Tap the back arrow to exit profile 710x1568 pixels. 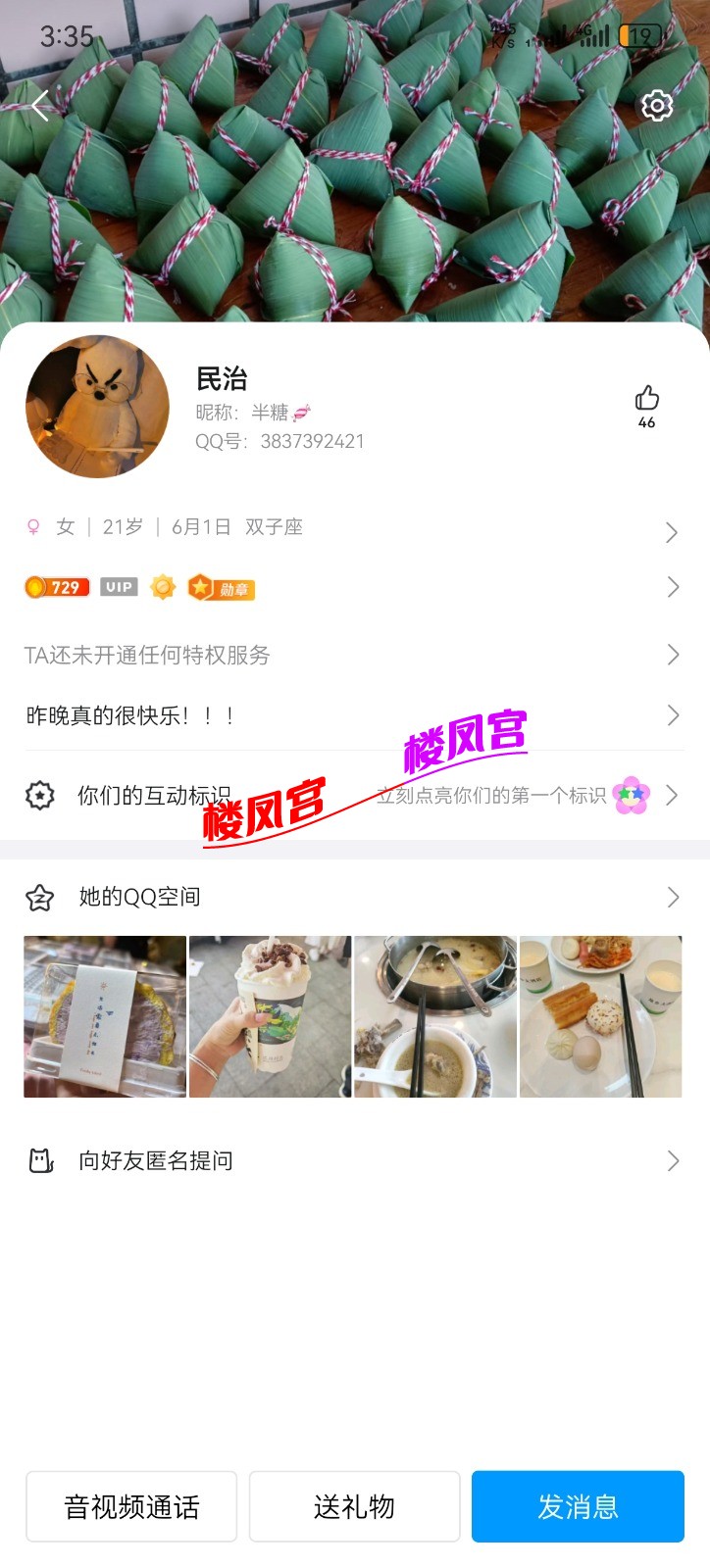(39, 105)
